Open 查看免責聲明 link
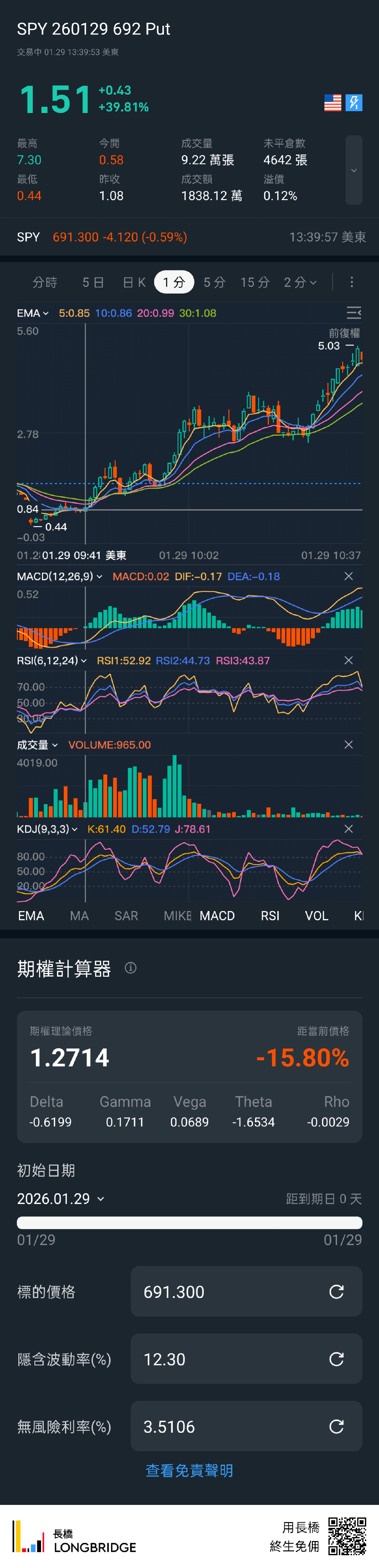Image resolution: width=379 pixels, height=1568 pixels. pyautogui.click(x=189, y=1471)
